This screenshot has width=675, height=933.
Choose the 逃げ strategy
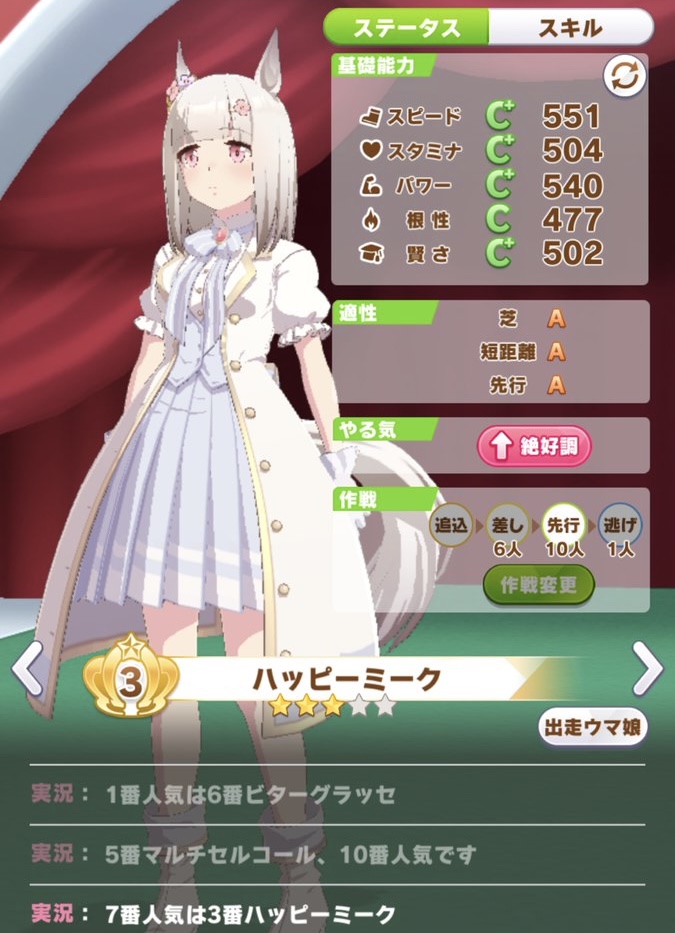point(620,523)
